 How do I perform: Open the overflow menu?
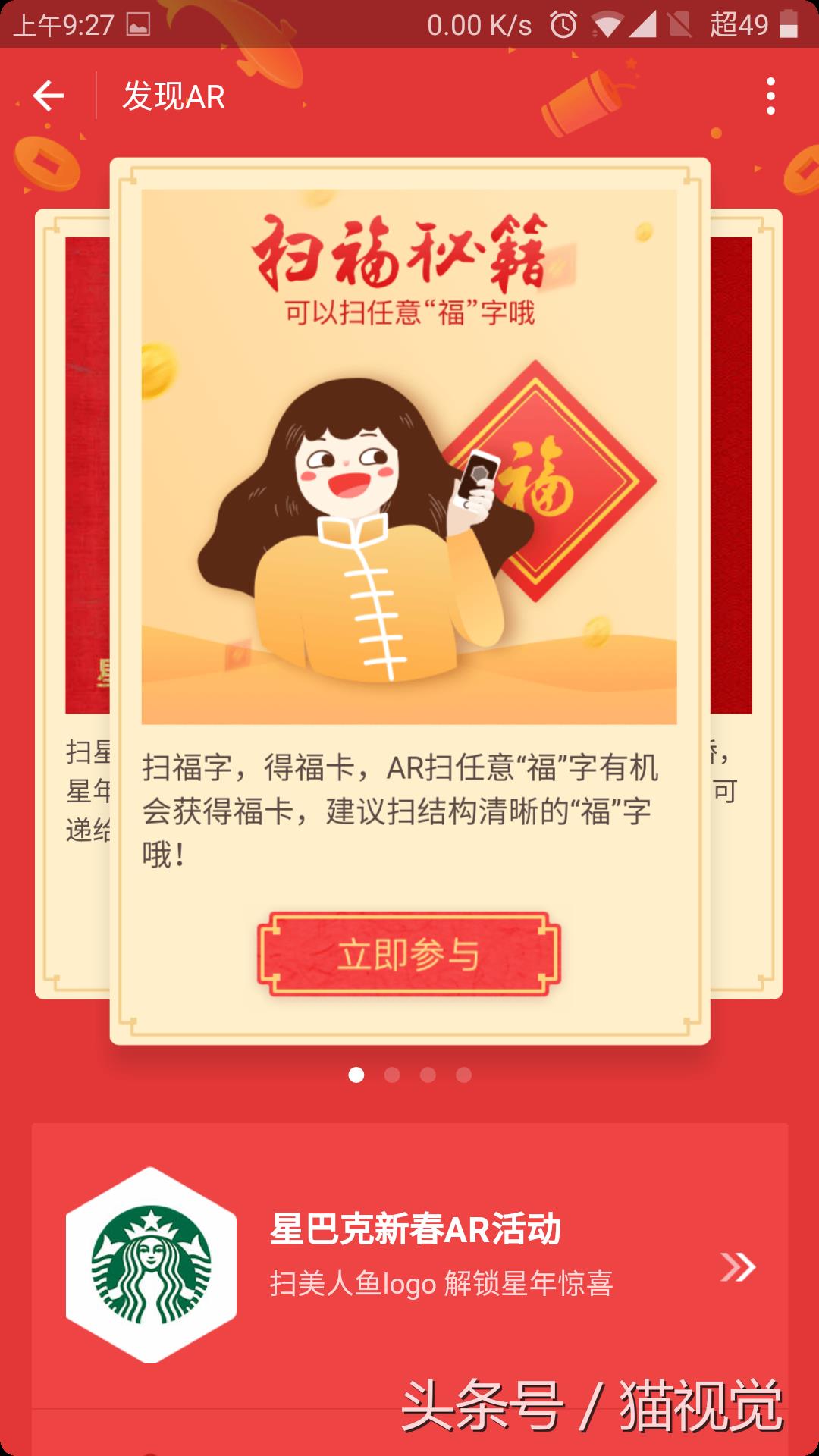coord(770,96)
